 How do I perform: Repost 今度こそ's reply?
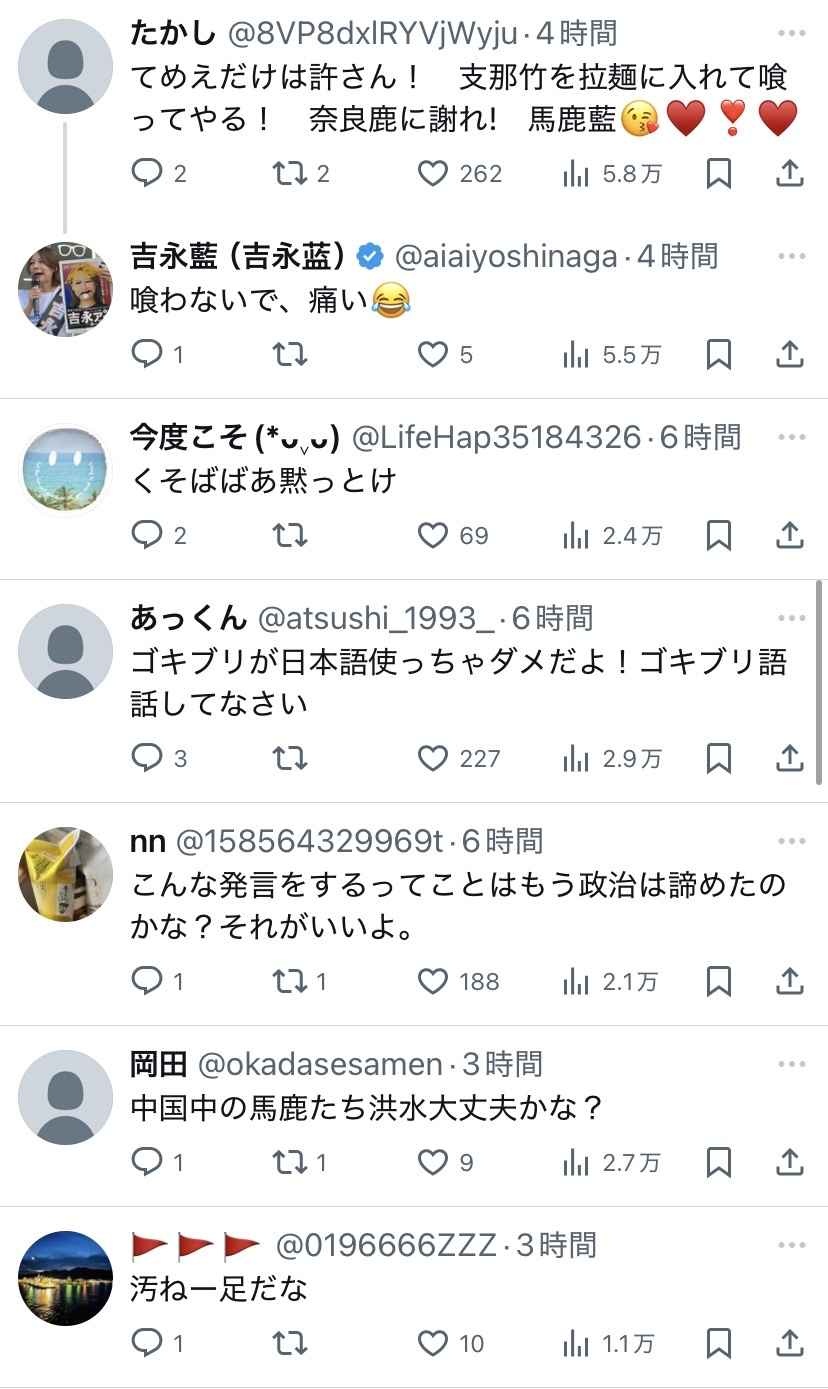click(x=290, y=536)
